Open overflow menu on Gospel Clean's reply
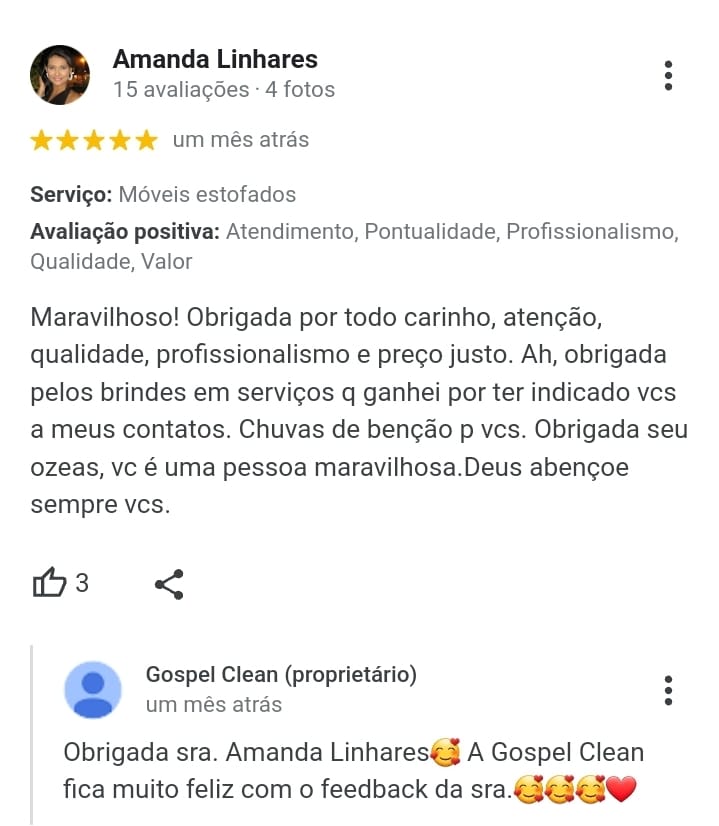This screenshot has height=826, width=719. pos(668,690)
